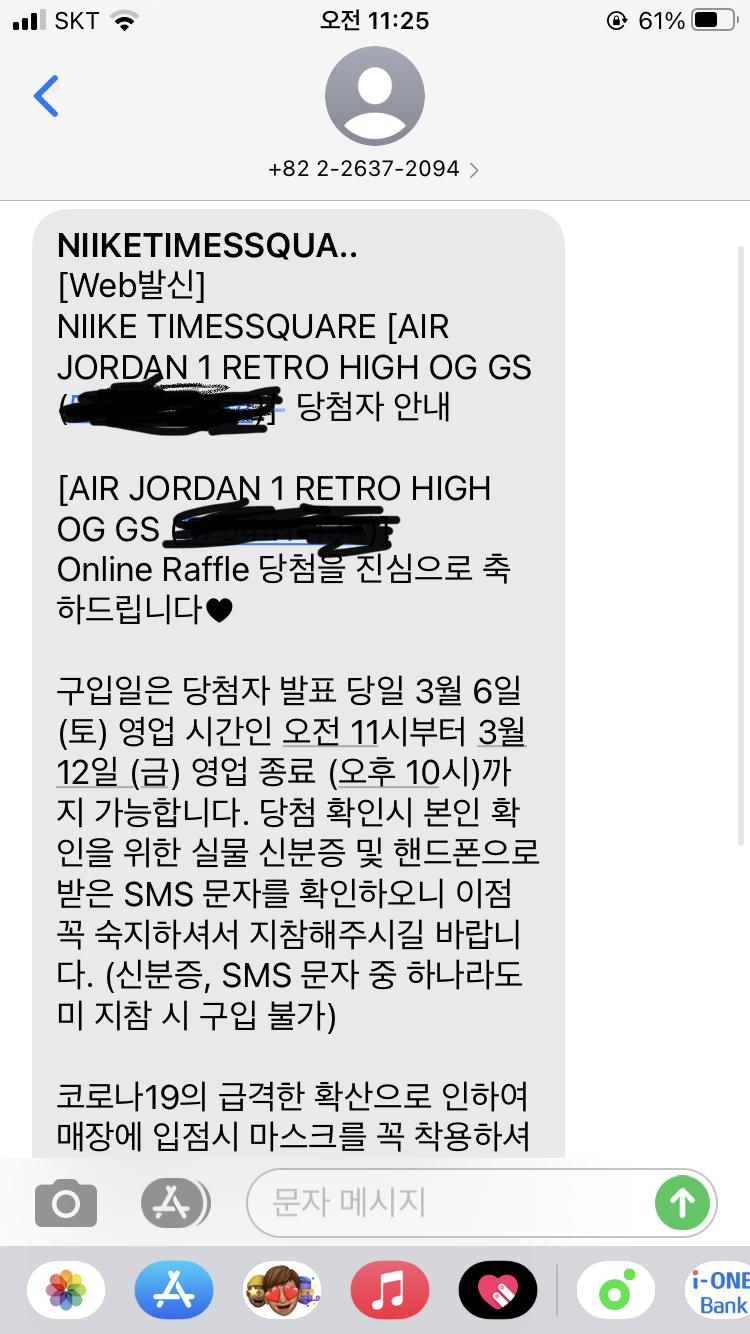The image size is (750, 1334).
Task: Open the Digital Touch heart app
Action: 498,1289
